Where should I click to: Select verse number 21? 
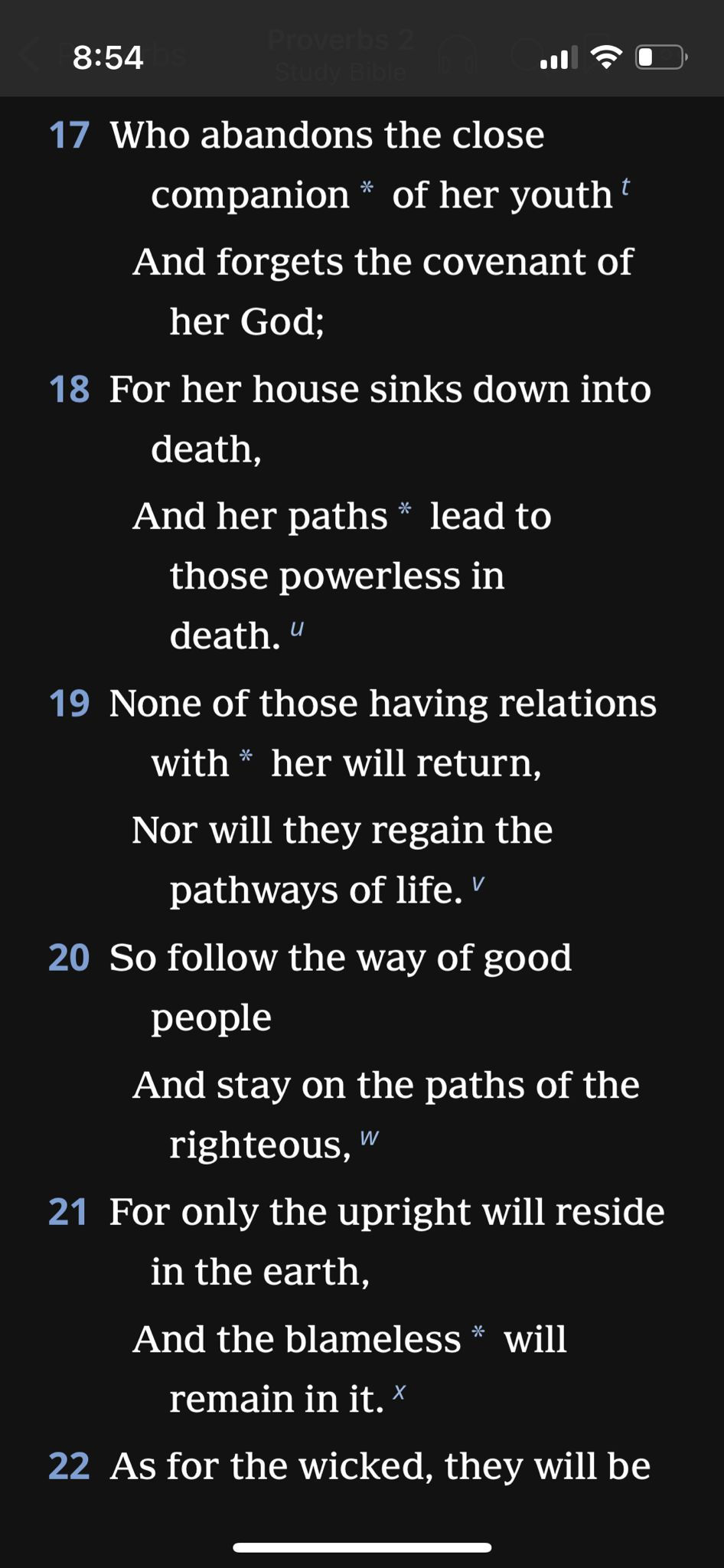[x=67, y=1212]
